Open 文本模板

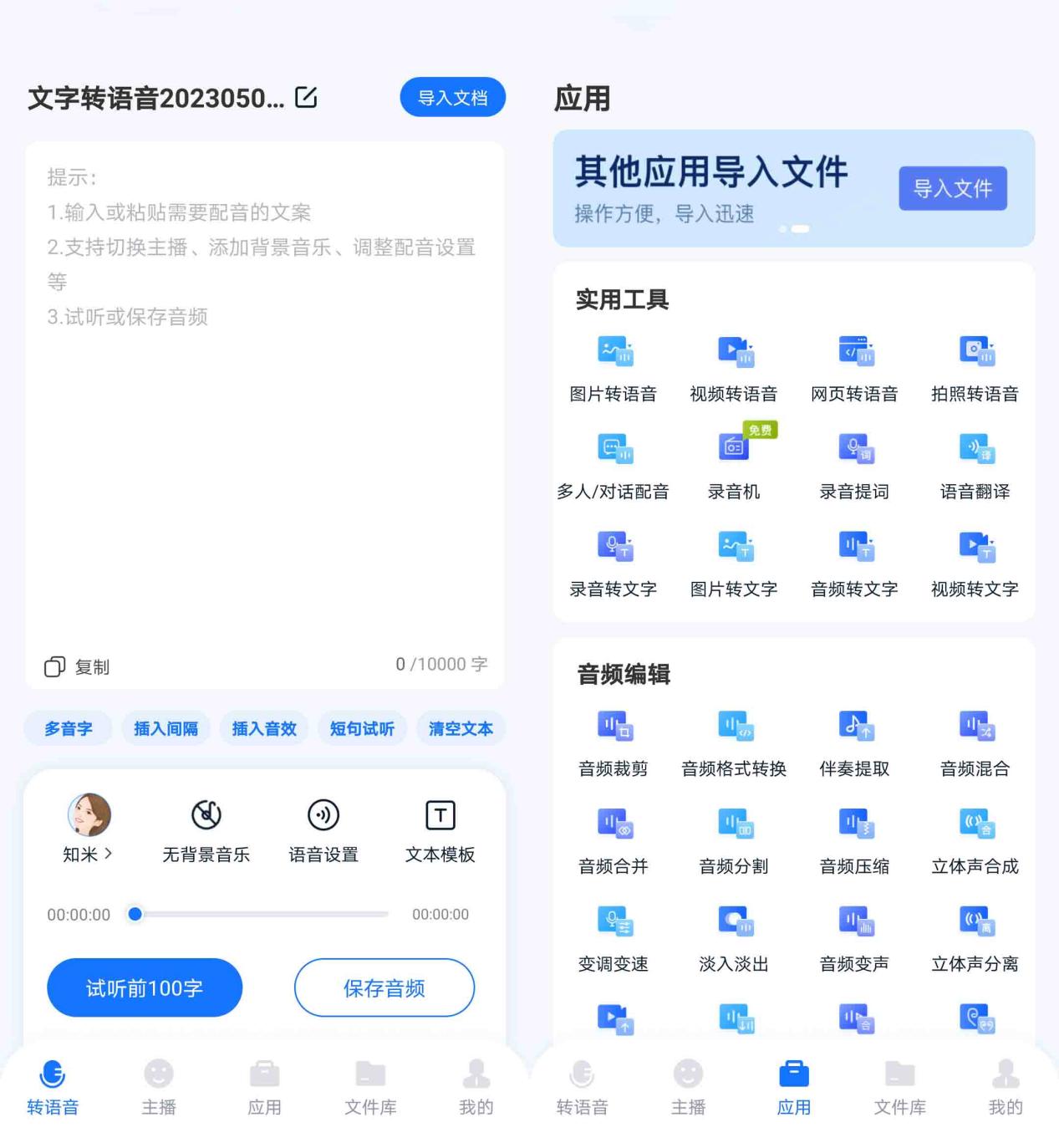(440, 828)
